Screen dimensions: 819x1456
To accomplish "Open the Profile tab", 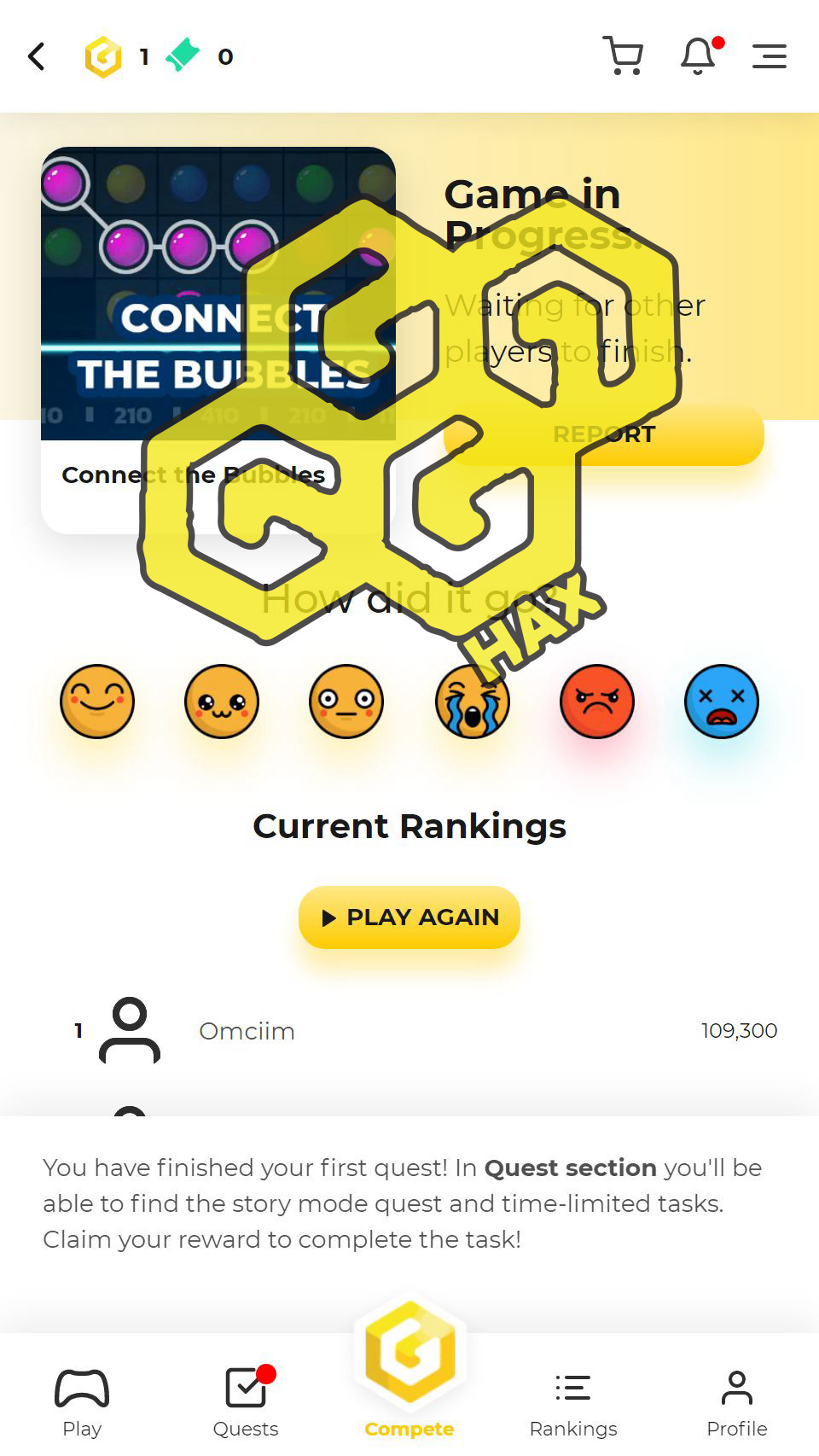I will click(737, 1402).
